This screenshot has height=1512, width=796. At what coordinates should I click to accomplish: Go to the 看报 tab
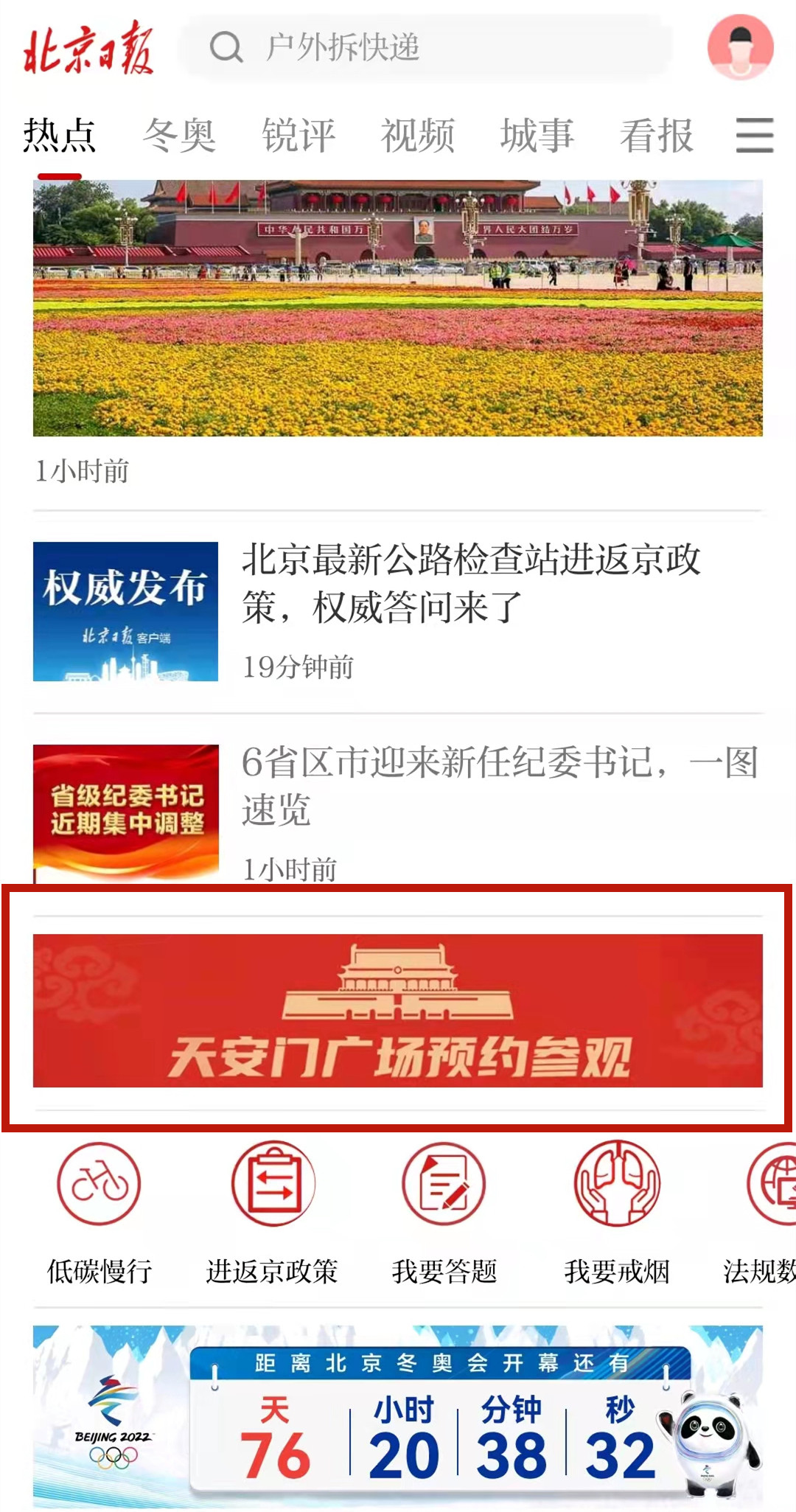(656, 136)
